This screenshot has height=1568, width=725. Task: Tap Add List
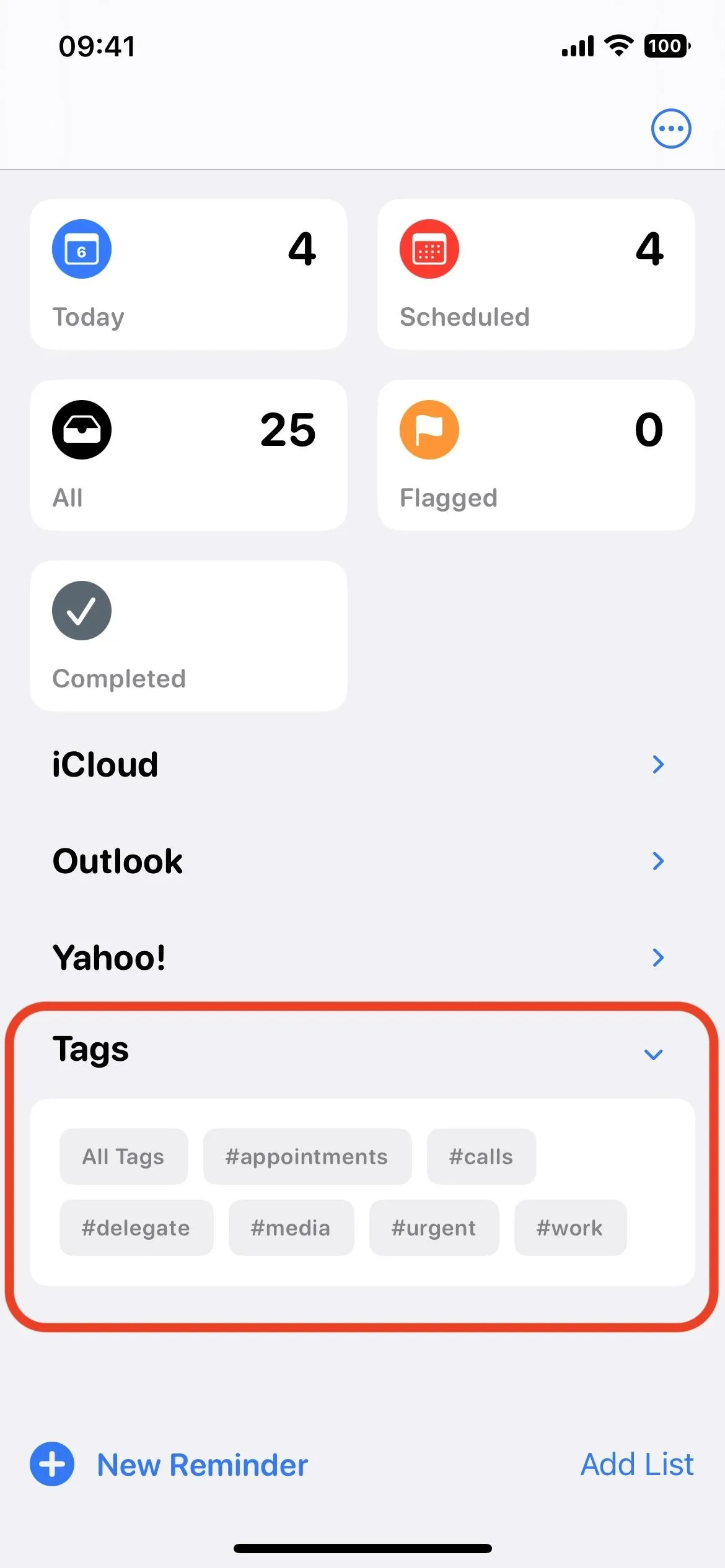(637, 1465)
